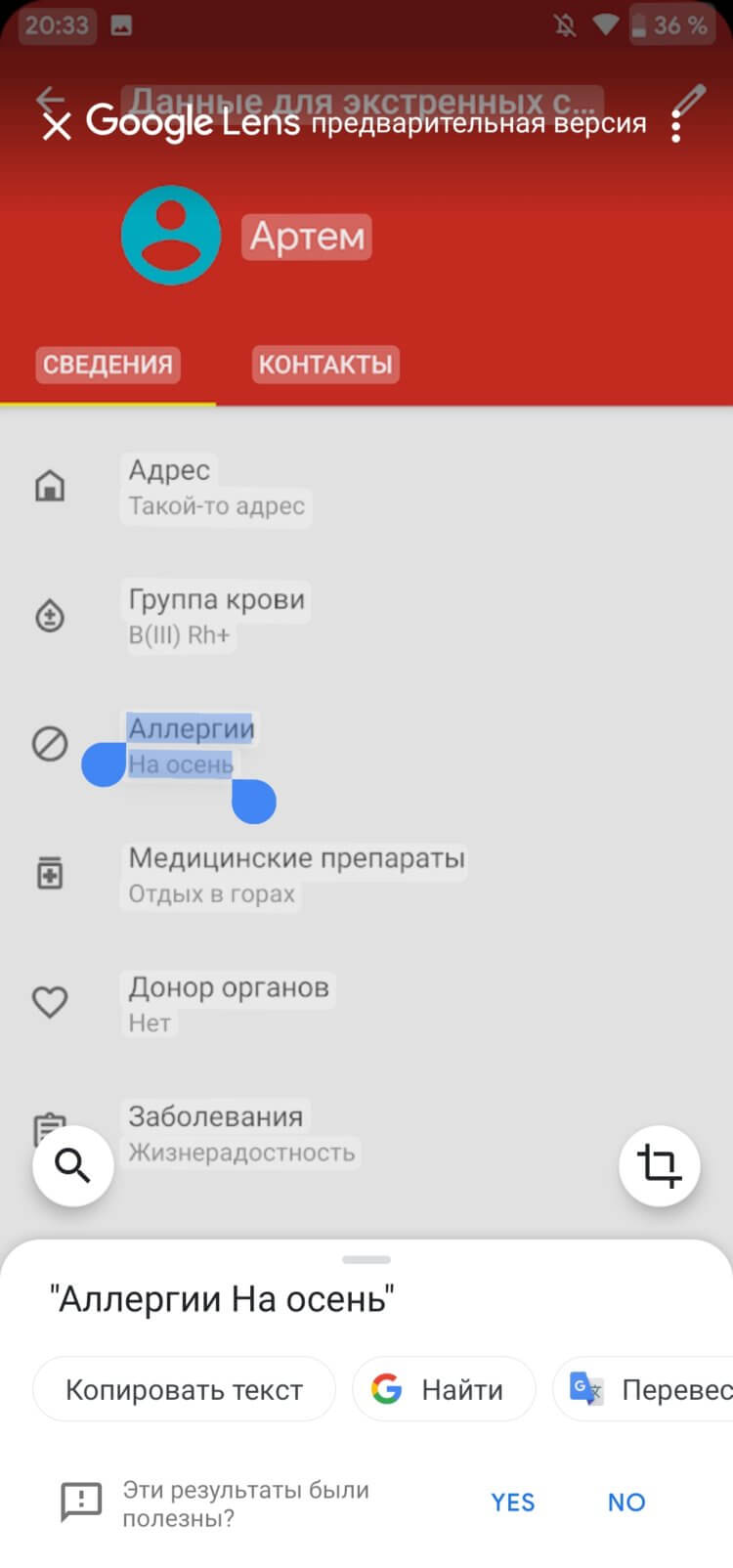Open the crop selection tool
Viewport: 733px width, 1568px height.
tap(660, 1165)
